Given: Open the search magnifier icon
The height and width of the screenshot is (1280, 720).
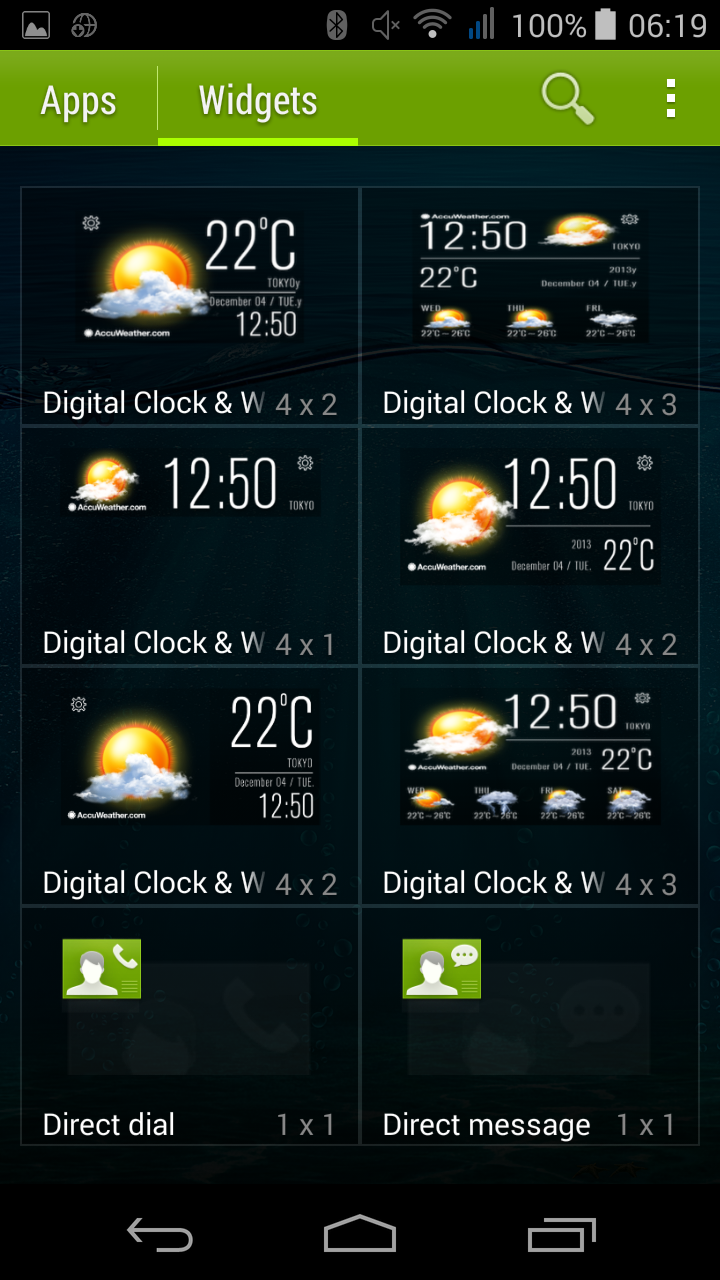Looking at the screenshot, I should tap(567, 99).
